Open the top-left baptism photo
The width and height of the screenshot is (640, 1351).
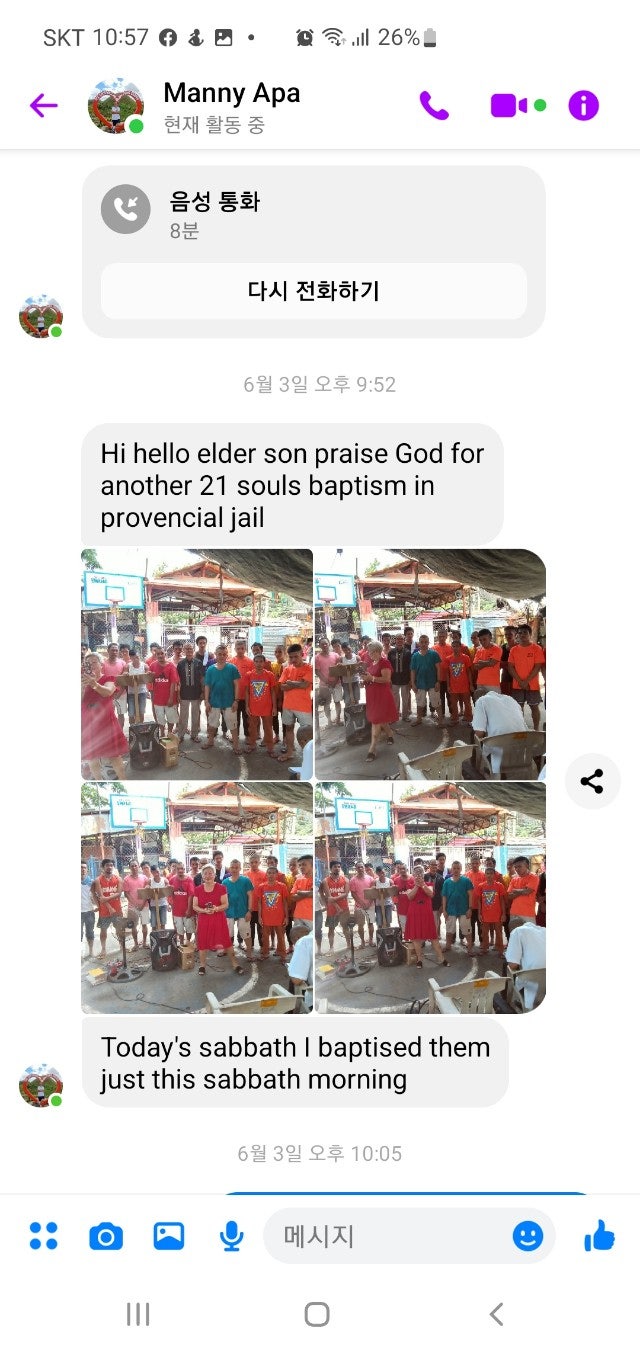click(197, 664)
